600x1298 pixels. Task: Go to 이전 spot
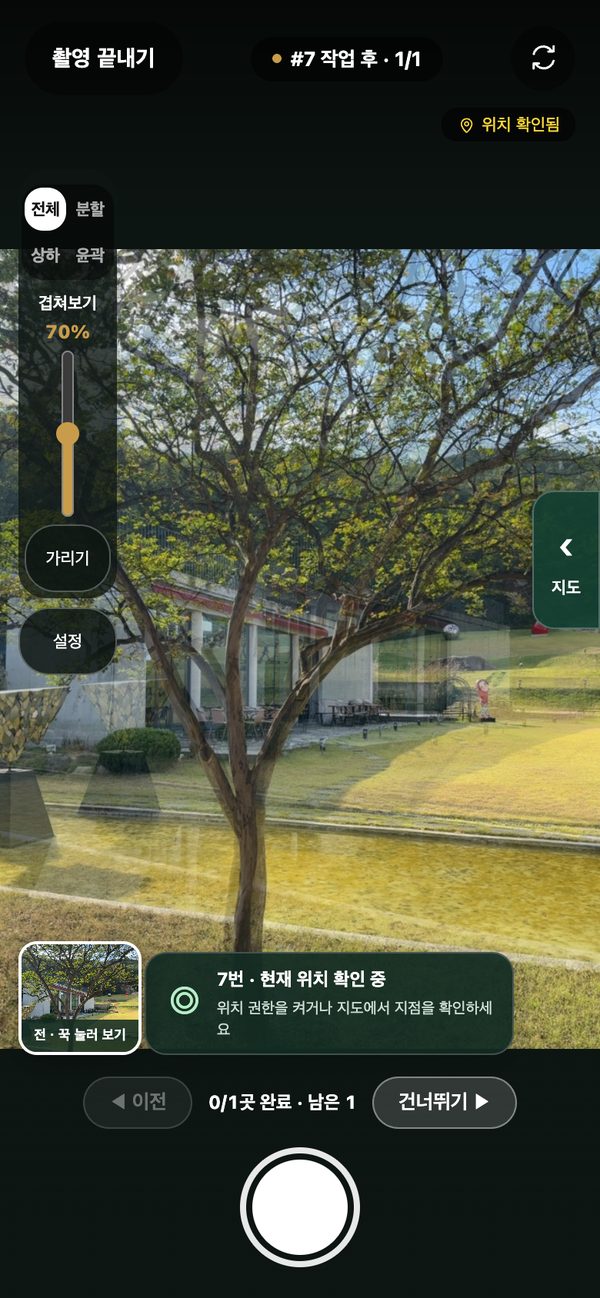pyautogui.click(x=138, y=1102)
